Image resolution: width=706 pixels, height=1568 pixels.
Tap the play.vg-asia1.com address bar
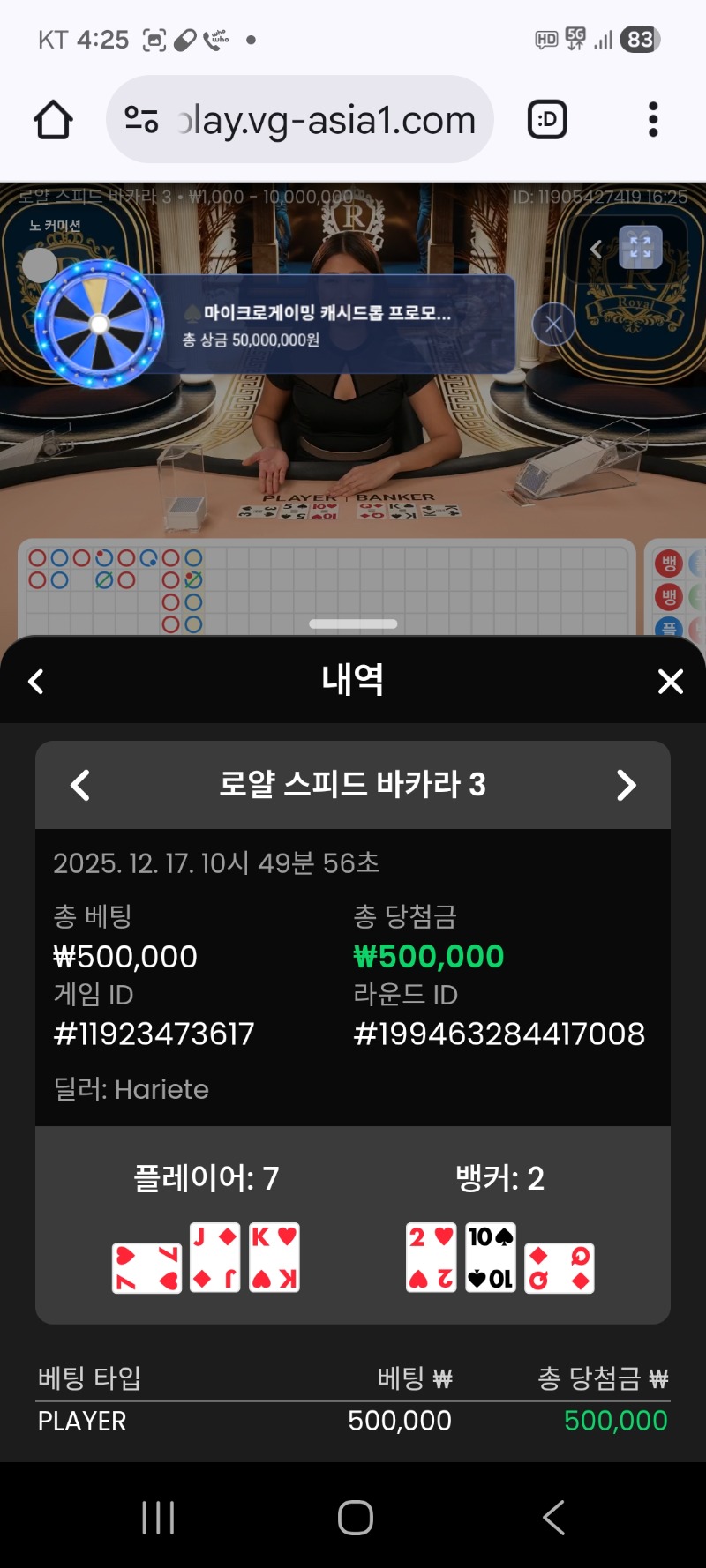point(300,120)
